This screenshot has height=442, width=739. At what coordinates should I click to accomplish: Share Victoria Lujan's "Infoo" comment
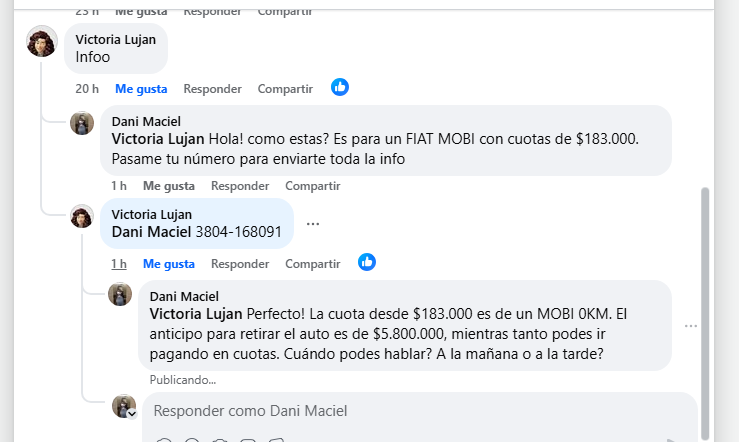(x=285, y=88)
